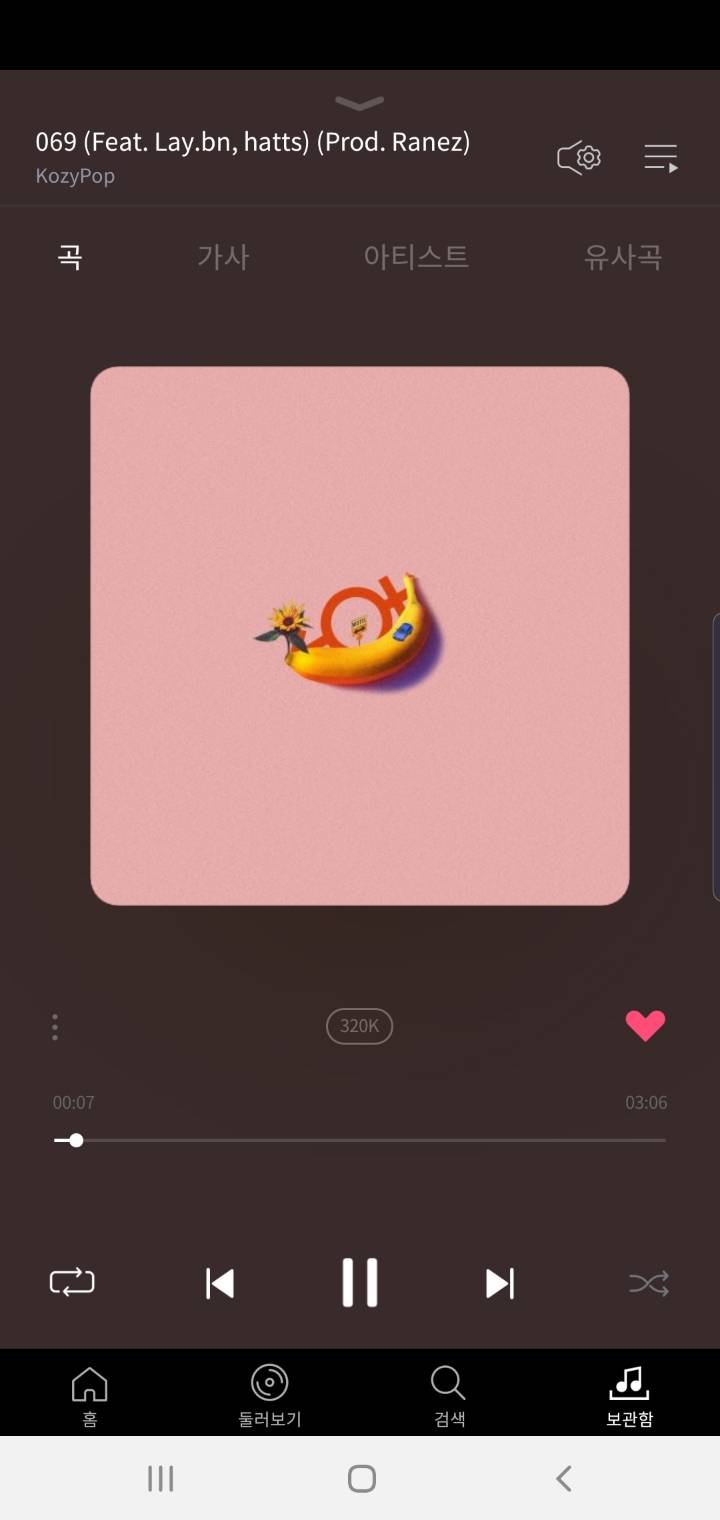
Task: Tap the system back button
Action: pos(563,1479)
